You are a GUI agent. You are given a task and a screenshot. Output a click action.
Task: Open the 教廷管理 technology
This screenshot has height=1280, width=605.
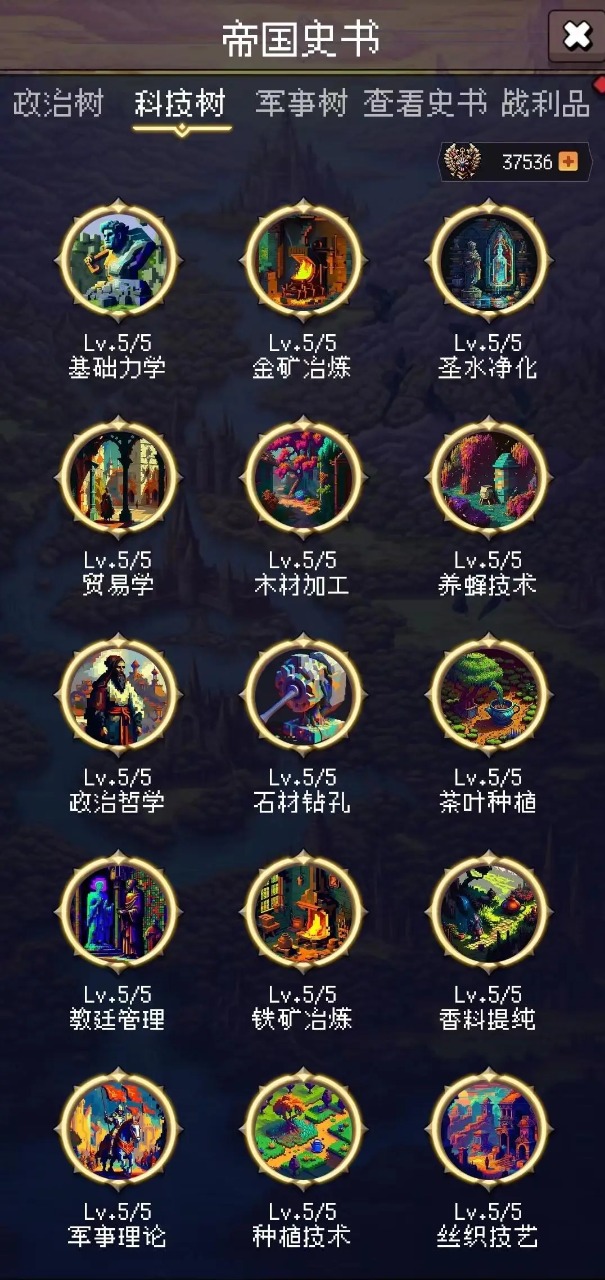click(x=118, y=912)
